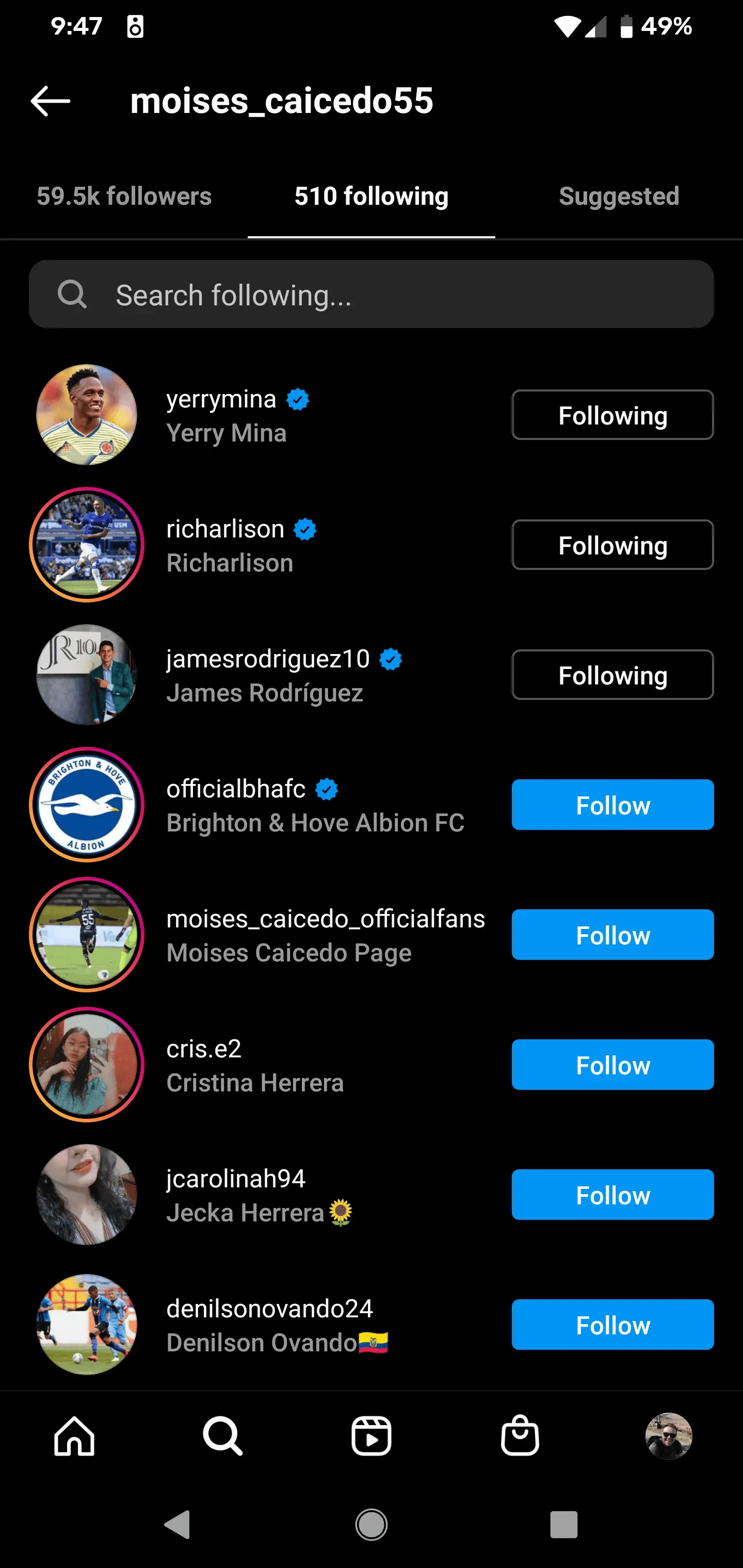View the story of officialbhafc
This screenshot has width=743, height=1568.
pos(87,805)
